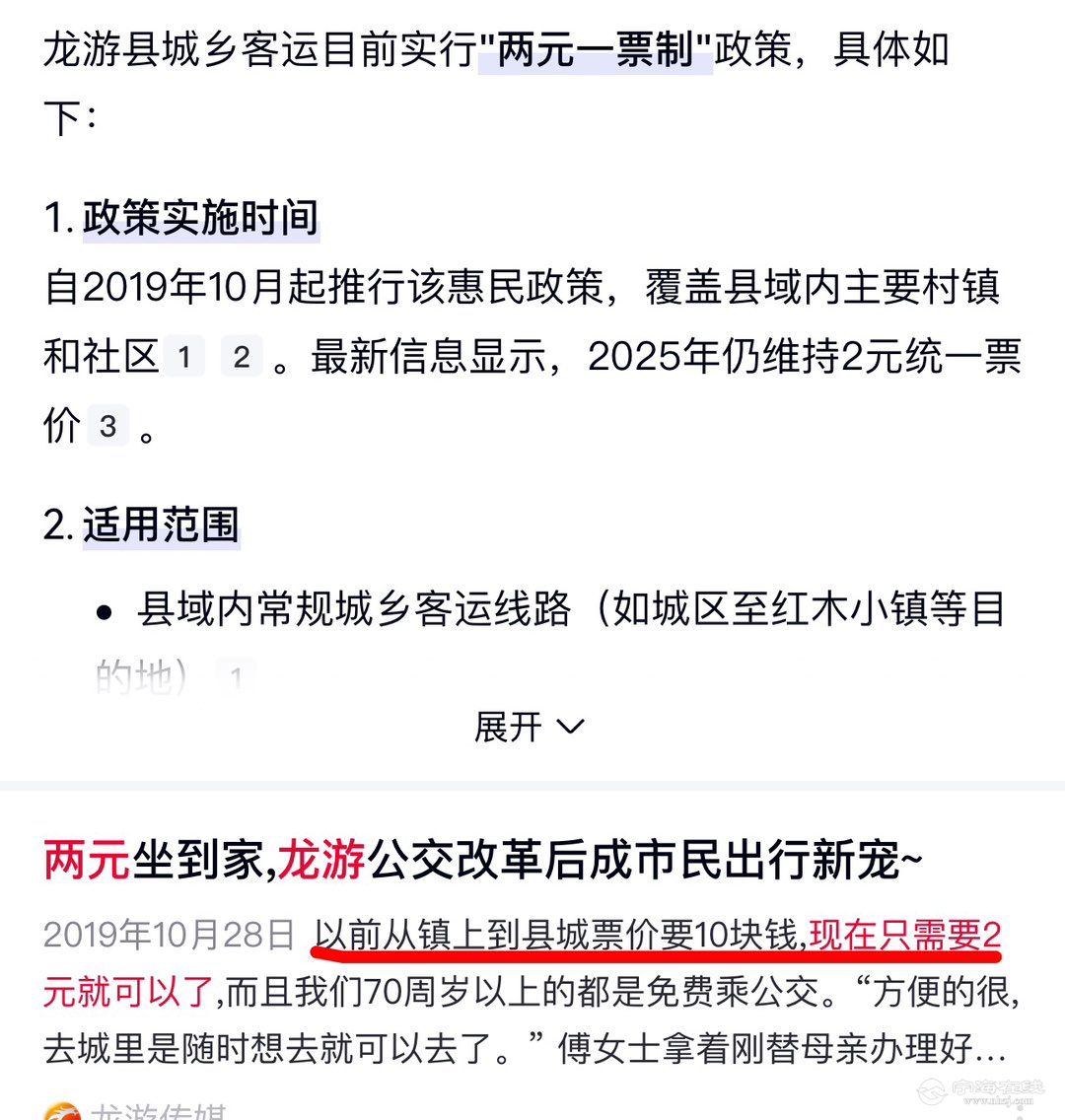Expand the answer with 展开
Image resolution: width=1065 pixels, height=1120 pixels.
coord(530,728)
